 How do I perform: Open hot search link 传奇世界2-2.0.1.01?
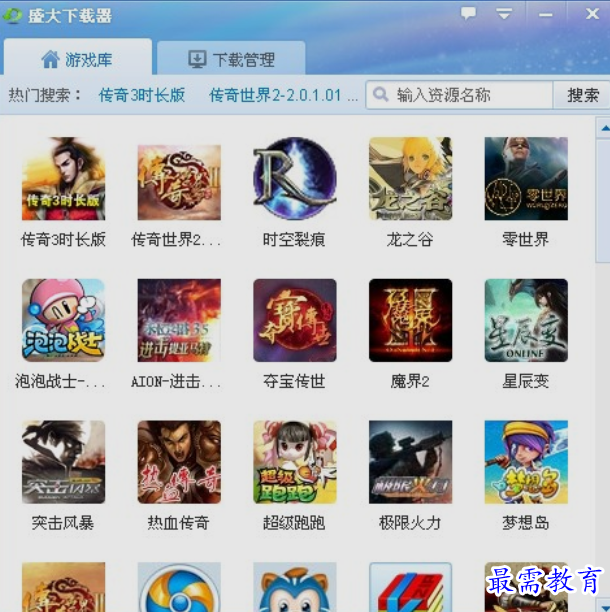pyautogui.click(x=282, y=96)
